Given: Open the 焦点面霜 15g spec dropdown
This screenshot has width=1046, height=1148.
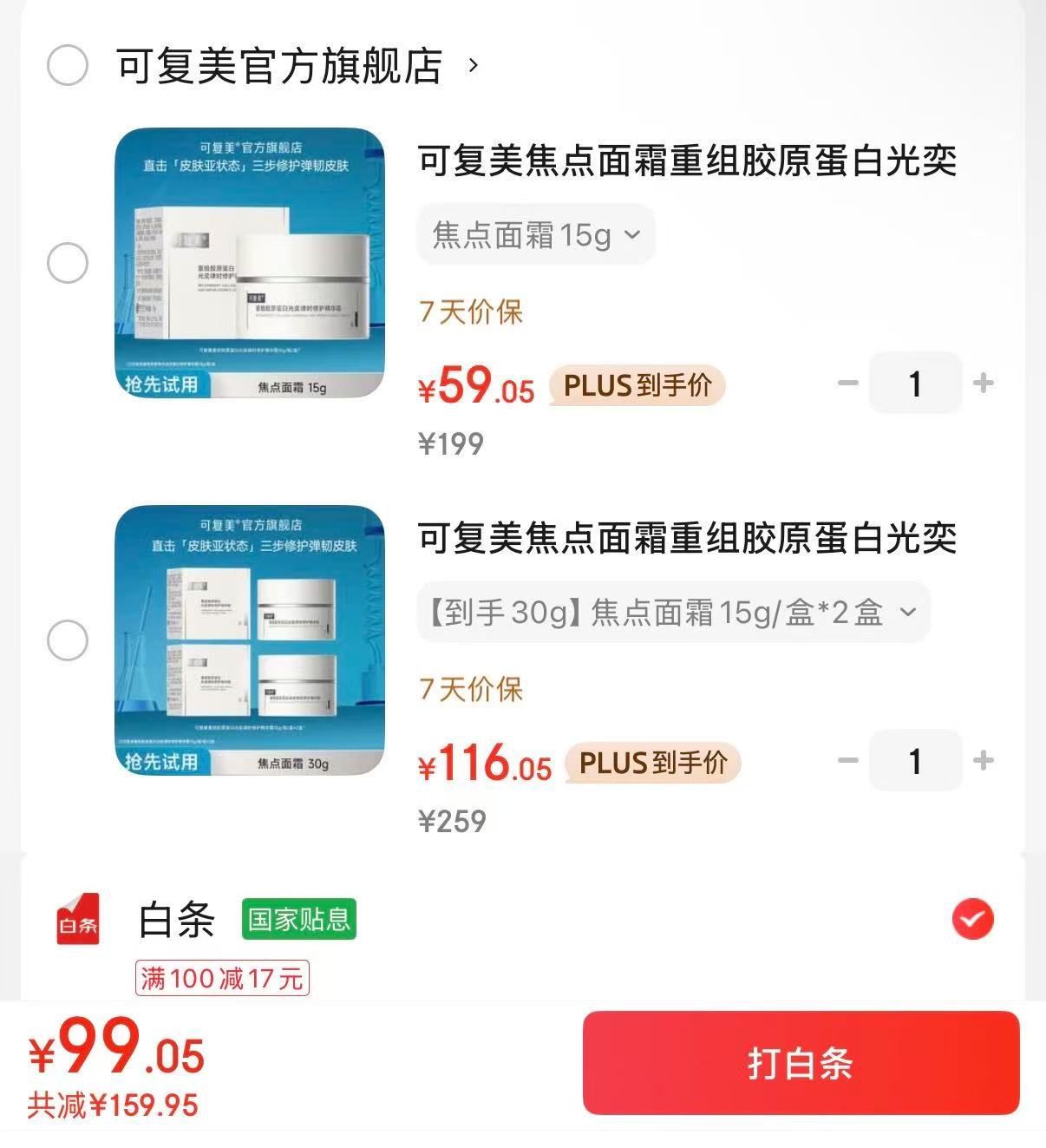Looking at the screenshot, I should point(535,233).
